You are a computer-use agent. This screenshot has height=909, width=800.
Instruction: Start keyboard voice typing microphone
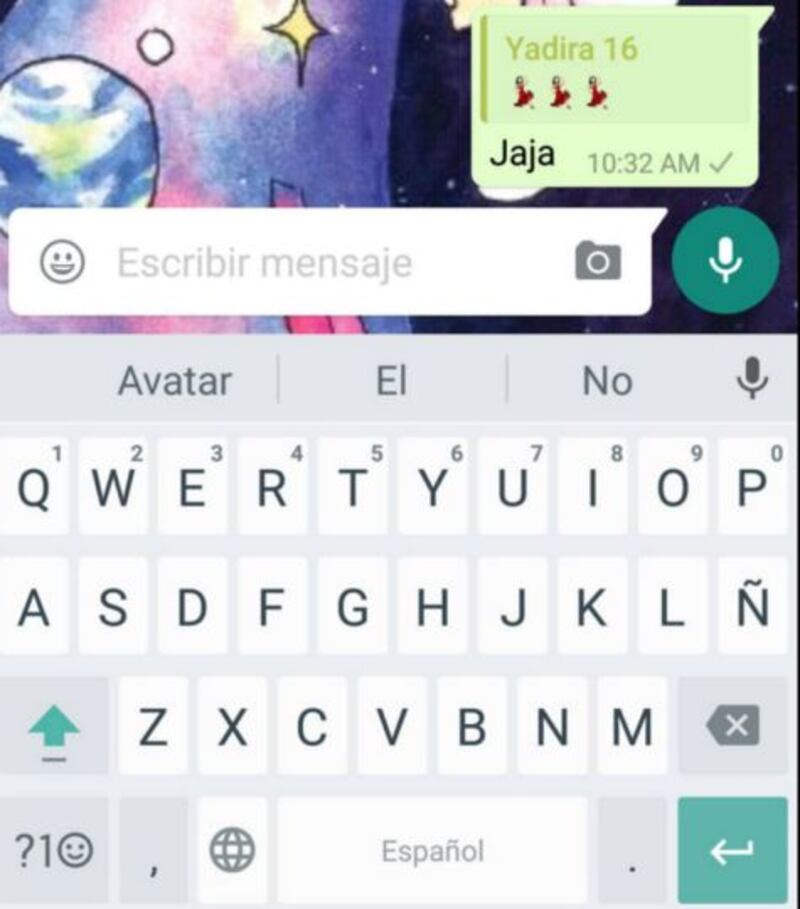[752, 380]
